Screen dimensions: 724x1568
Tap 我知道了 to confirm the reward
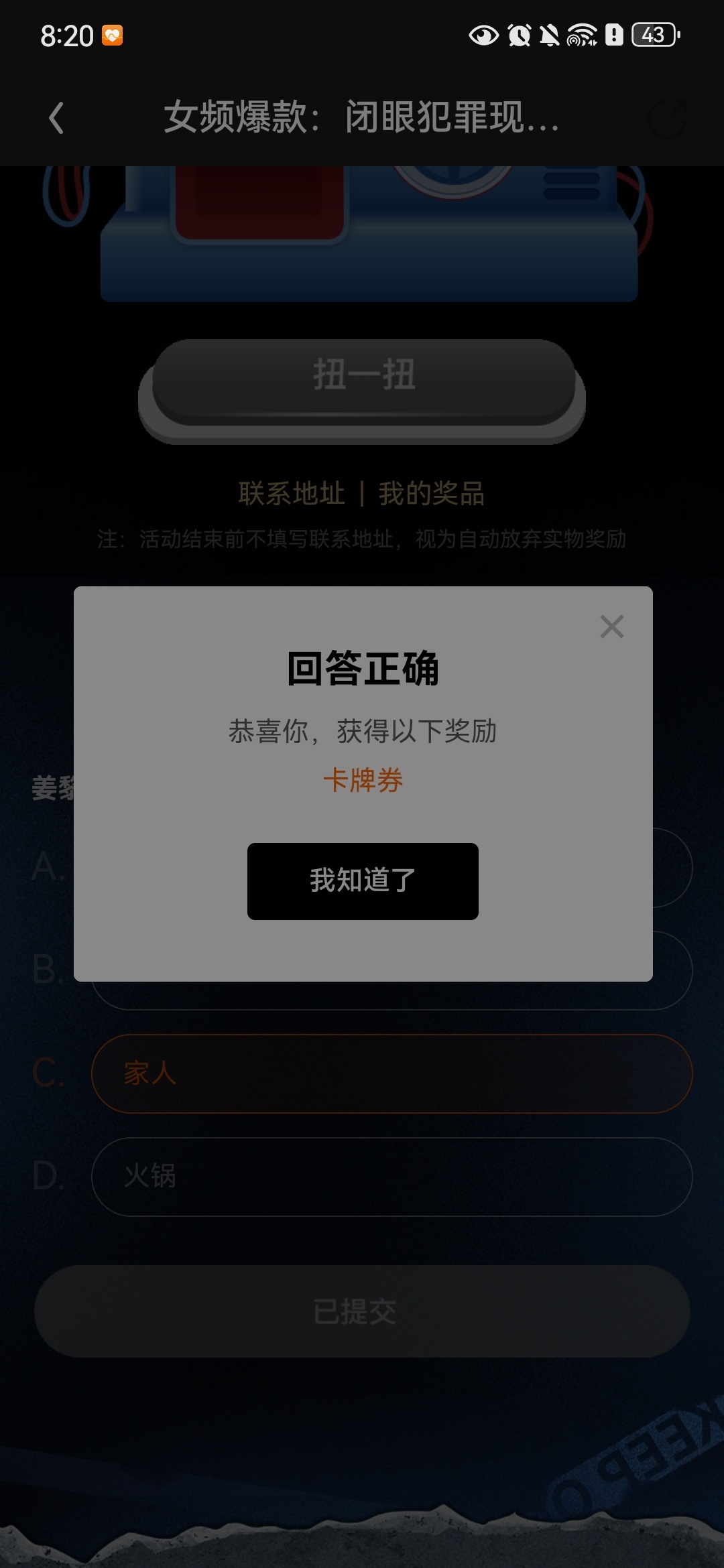click(x=363, y=881)
